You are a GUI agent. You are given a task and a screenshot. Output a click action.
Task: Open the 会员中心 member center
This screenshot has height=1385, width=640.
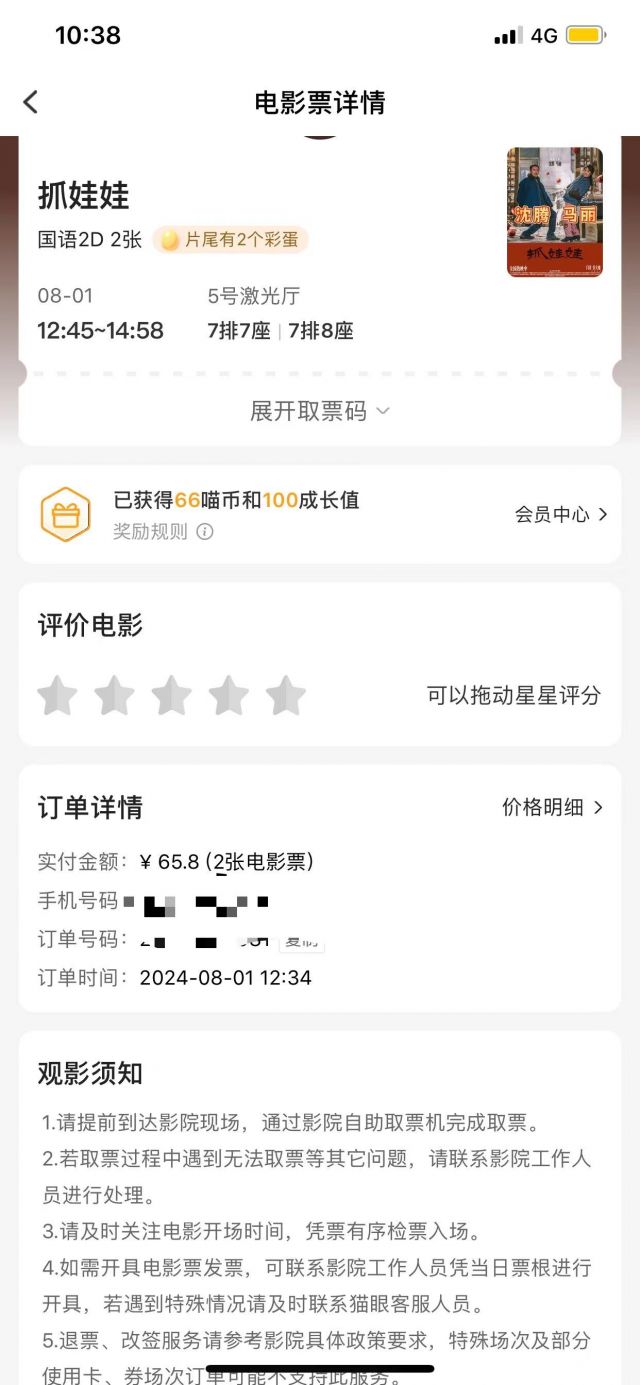pyautogui.click(x=561, y=514)
